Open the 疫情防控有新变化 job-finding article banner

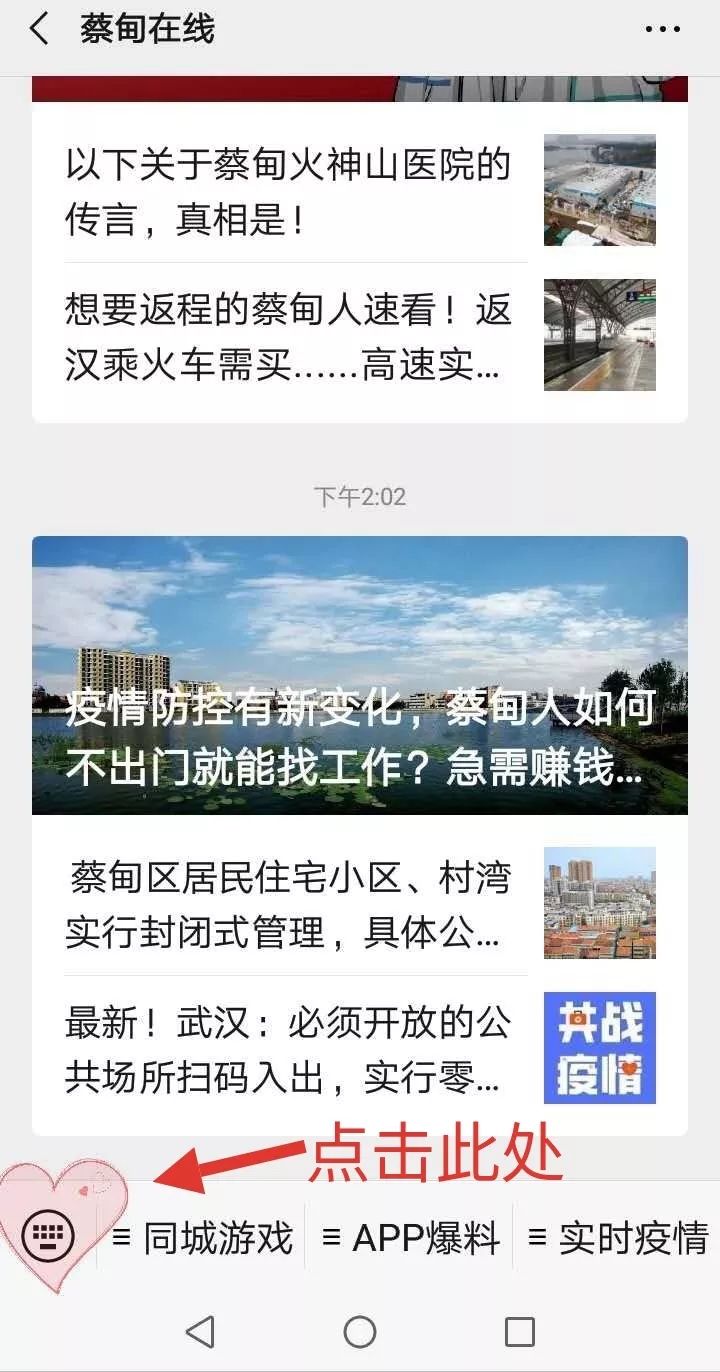(360, 680)
